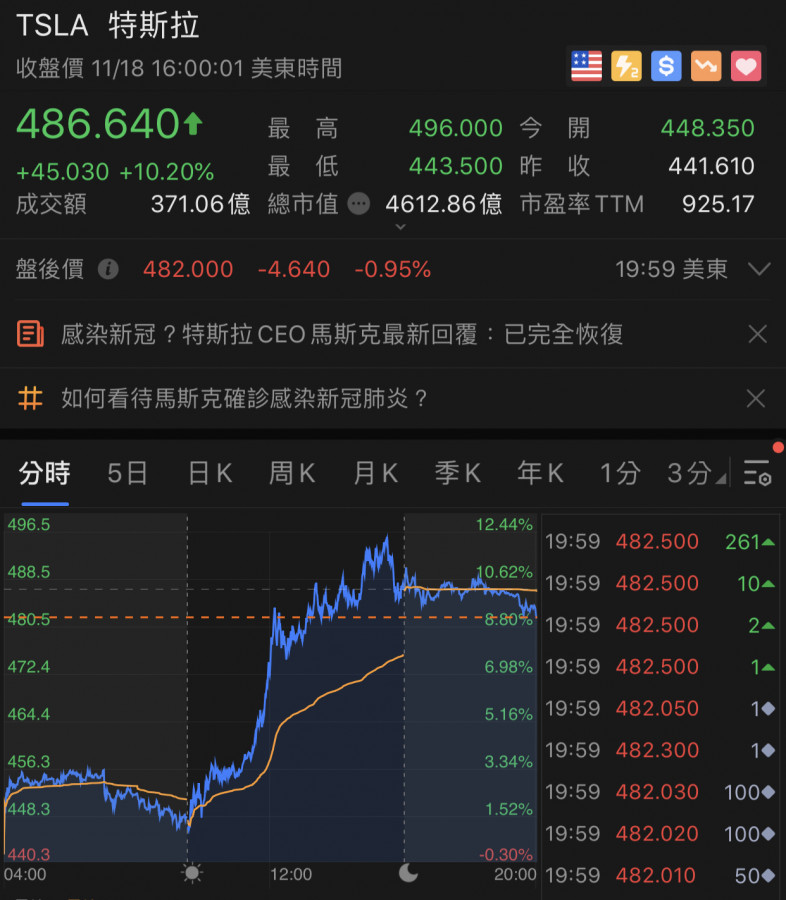Close the 如何看待馬斯克確診 topic banner
This screenshot has height=900, width=786.
757,399
